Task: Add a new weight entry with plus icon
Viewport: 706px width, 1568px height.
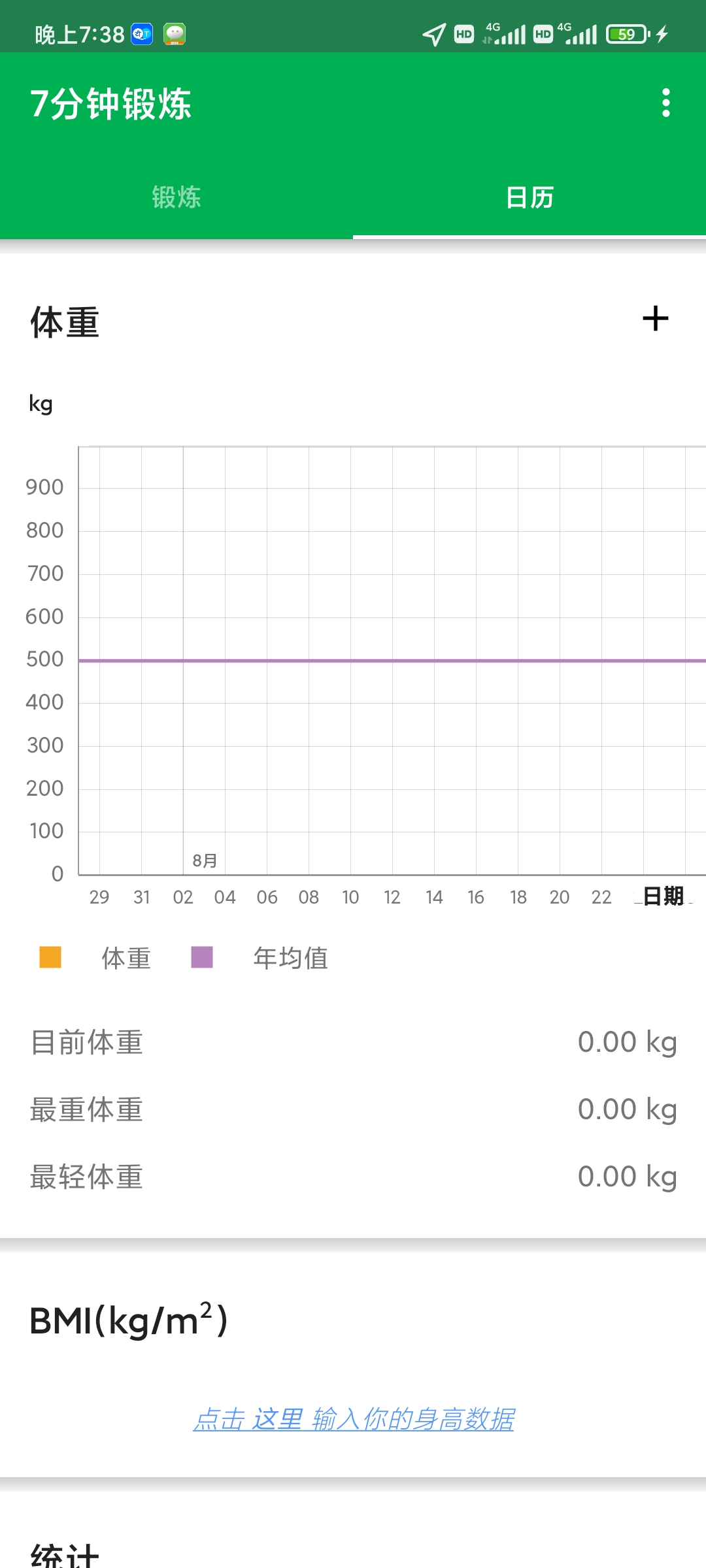Action: [655, 319]
